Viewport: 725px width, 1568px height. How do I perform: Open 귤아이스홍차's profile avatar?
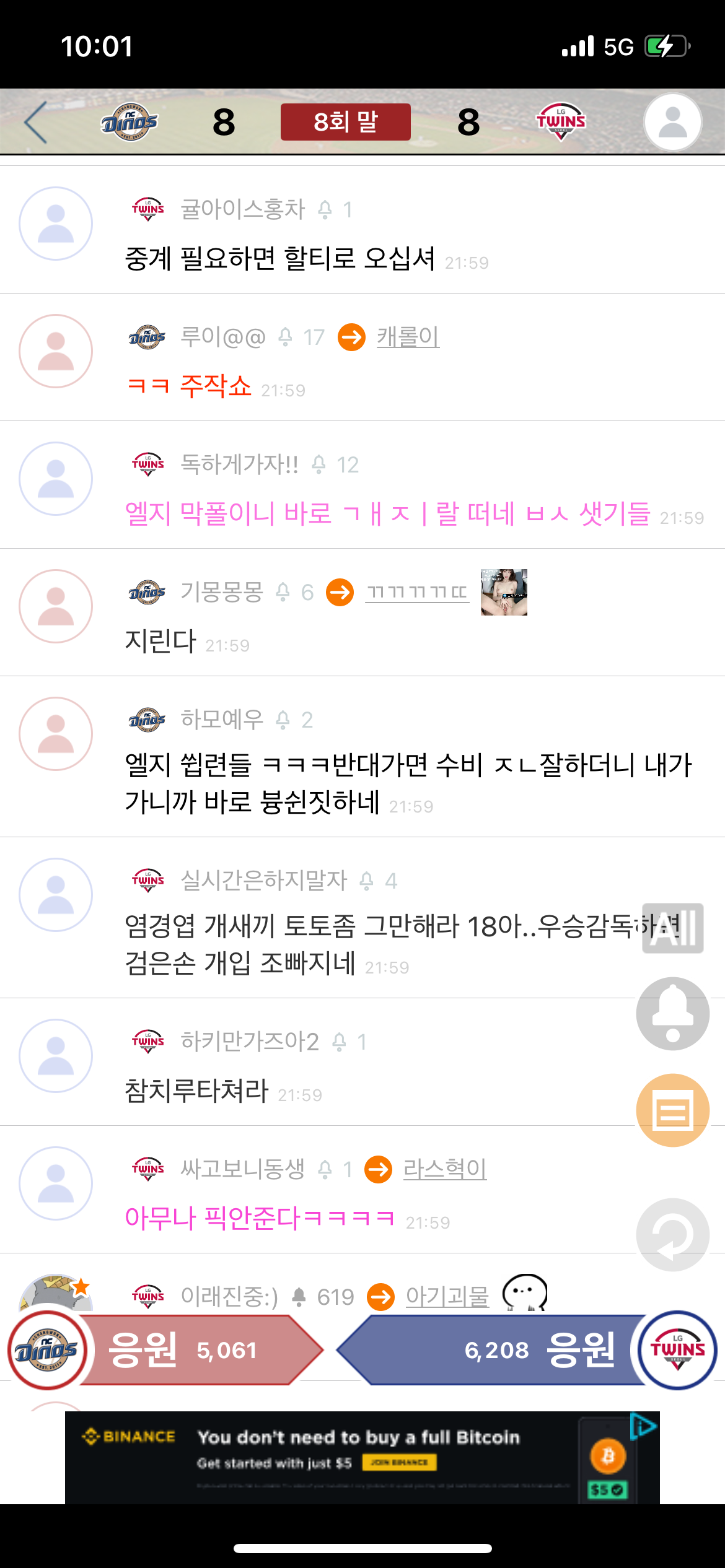(x=56, y=224)
